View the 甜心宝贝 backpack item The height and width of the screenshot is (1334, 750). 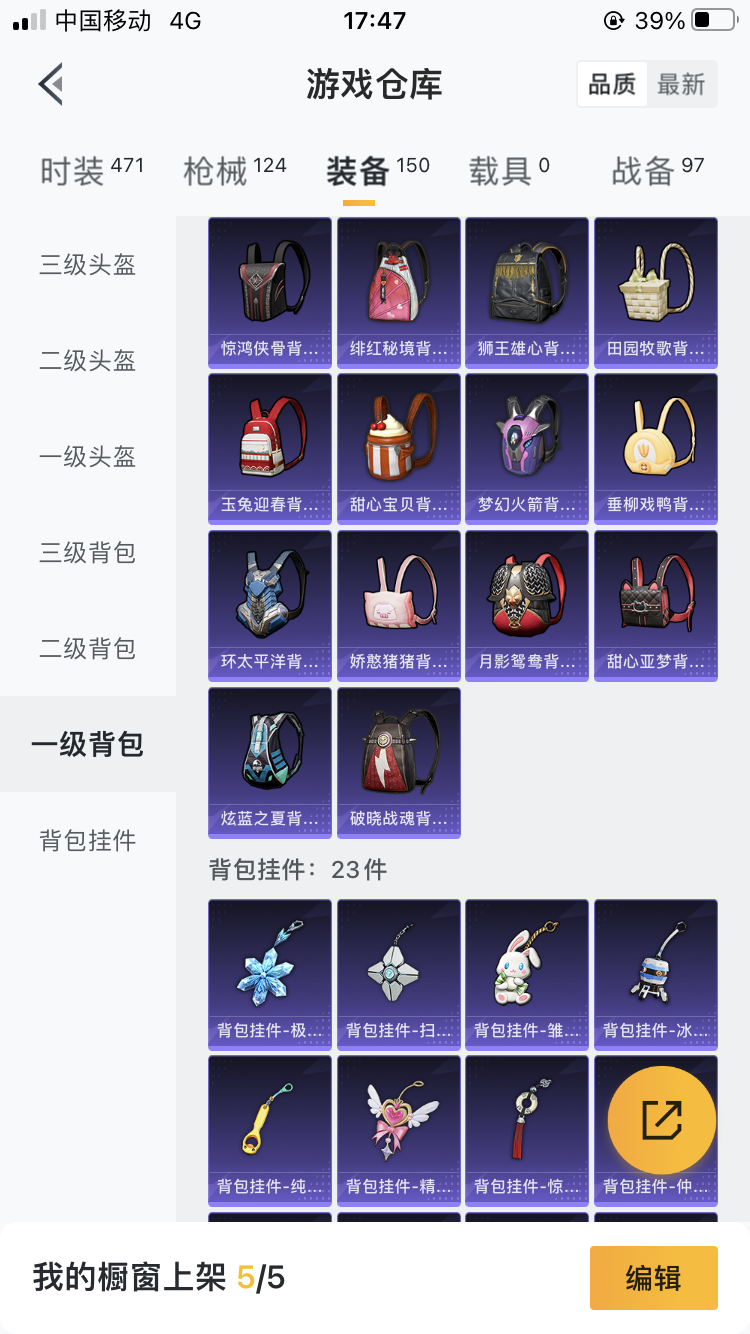click(399, 448)
